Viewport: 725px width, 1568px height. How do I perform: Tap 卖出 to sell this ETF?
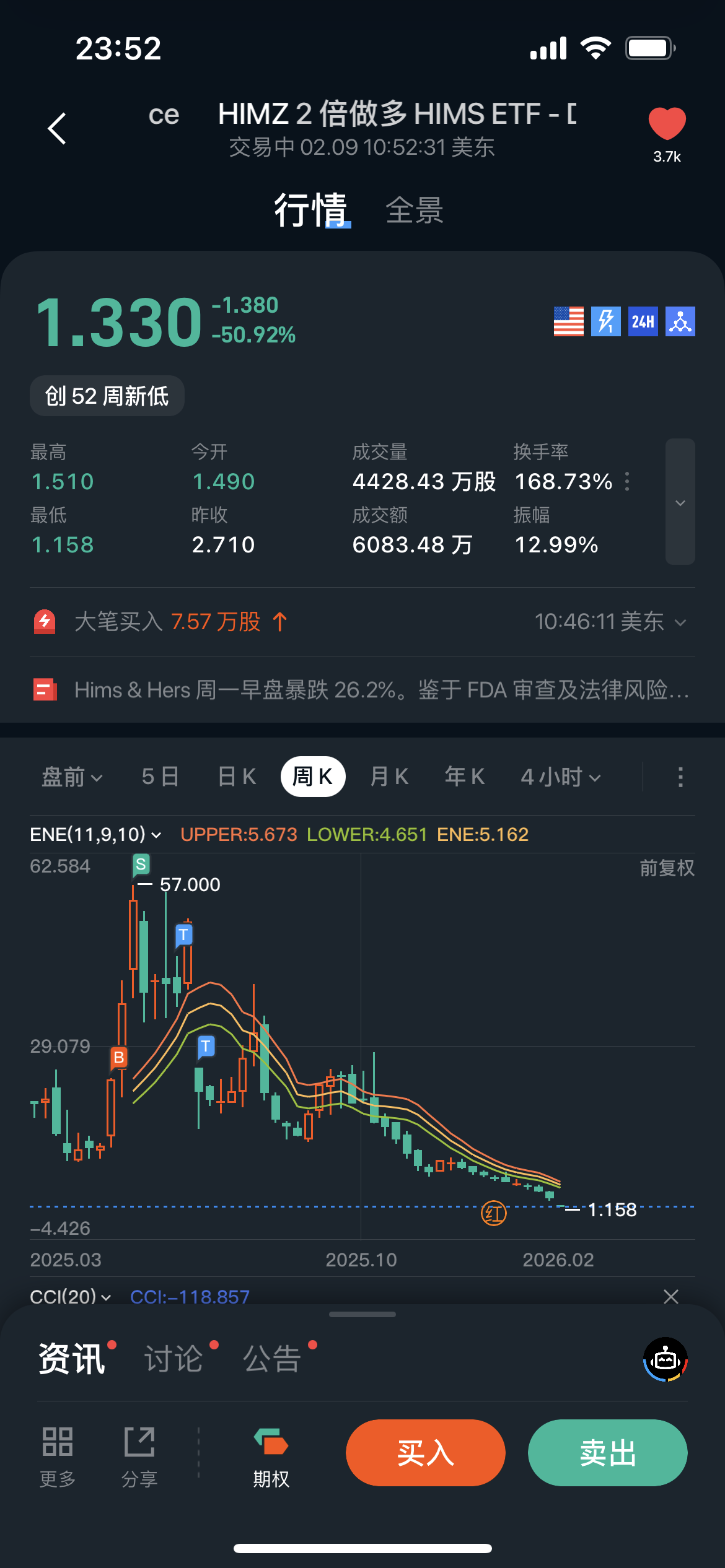coord(607,1453)
